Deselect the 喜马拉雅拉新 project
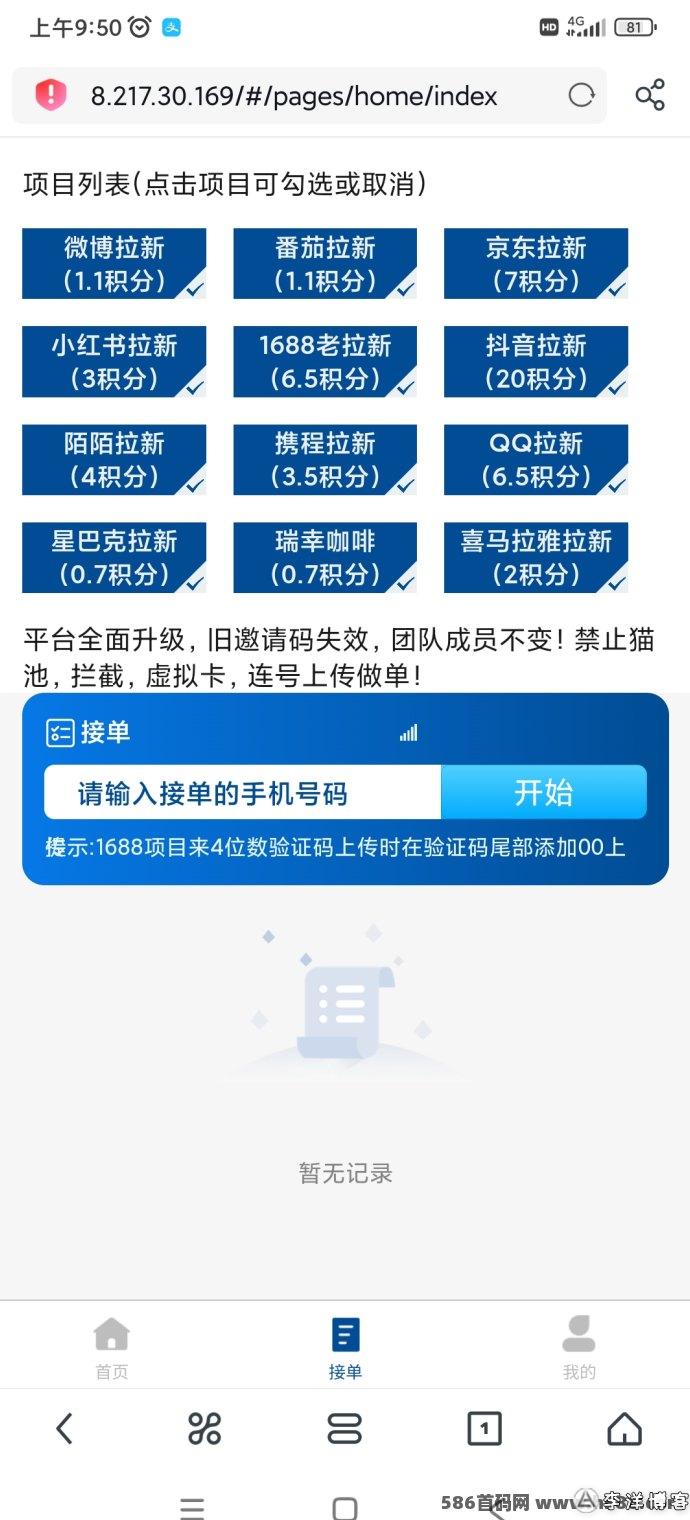Screen dimensions: 690x1520 536,558
